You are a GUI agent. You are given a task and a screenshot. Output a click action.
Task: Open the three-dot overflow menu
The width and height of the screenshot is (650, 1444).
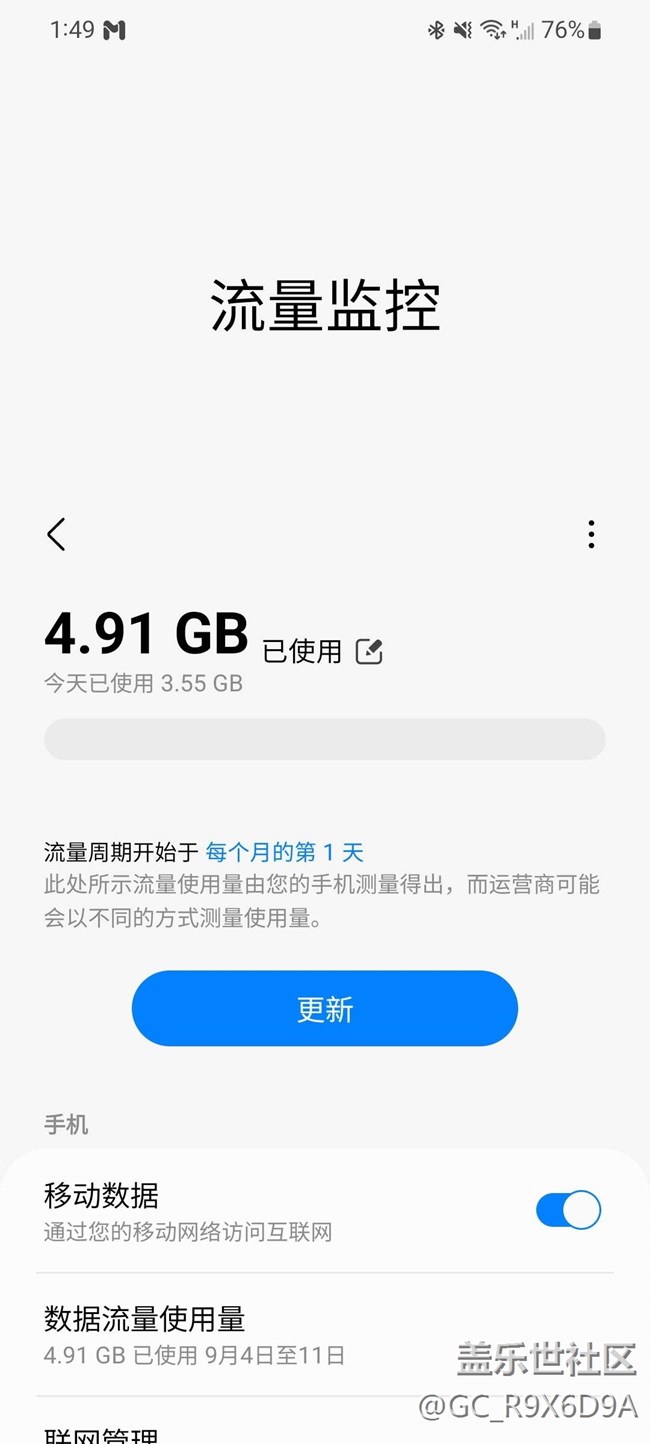click(x=591, y=534)
